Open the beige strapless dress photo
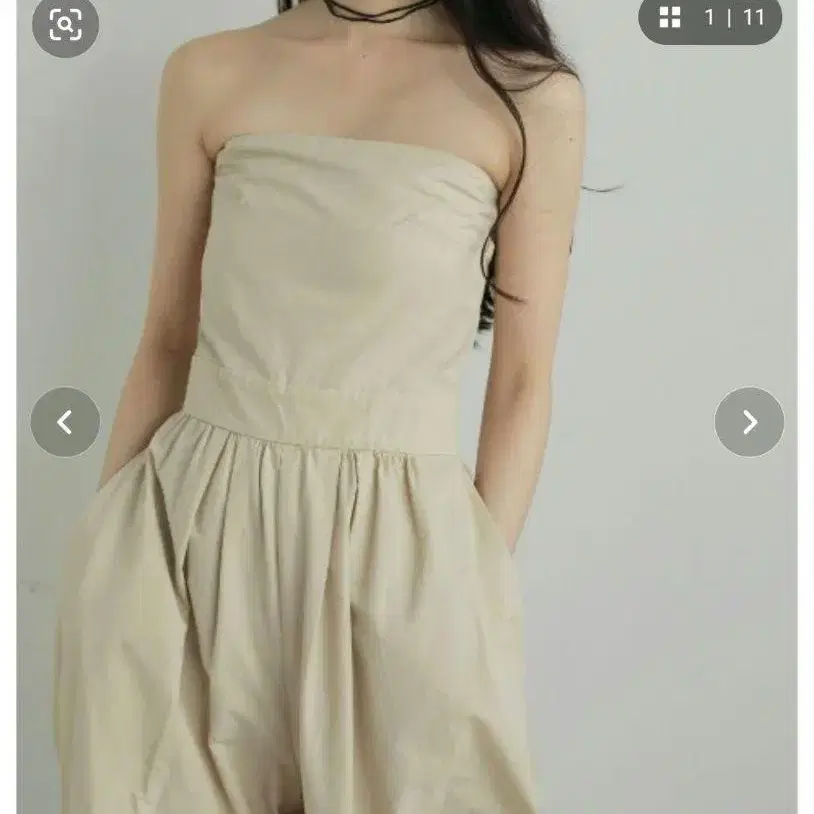814x814 pixels. (x=407, y=407)
